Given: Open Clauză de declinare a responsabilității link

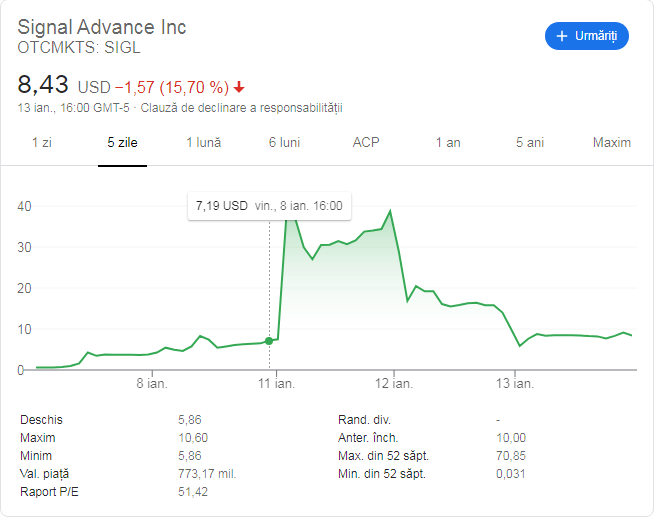Looking at the screenshot, I should [x=242, y=107].
